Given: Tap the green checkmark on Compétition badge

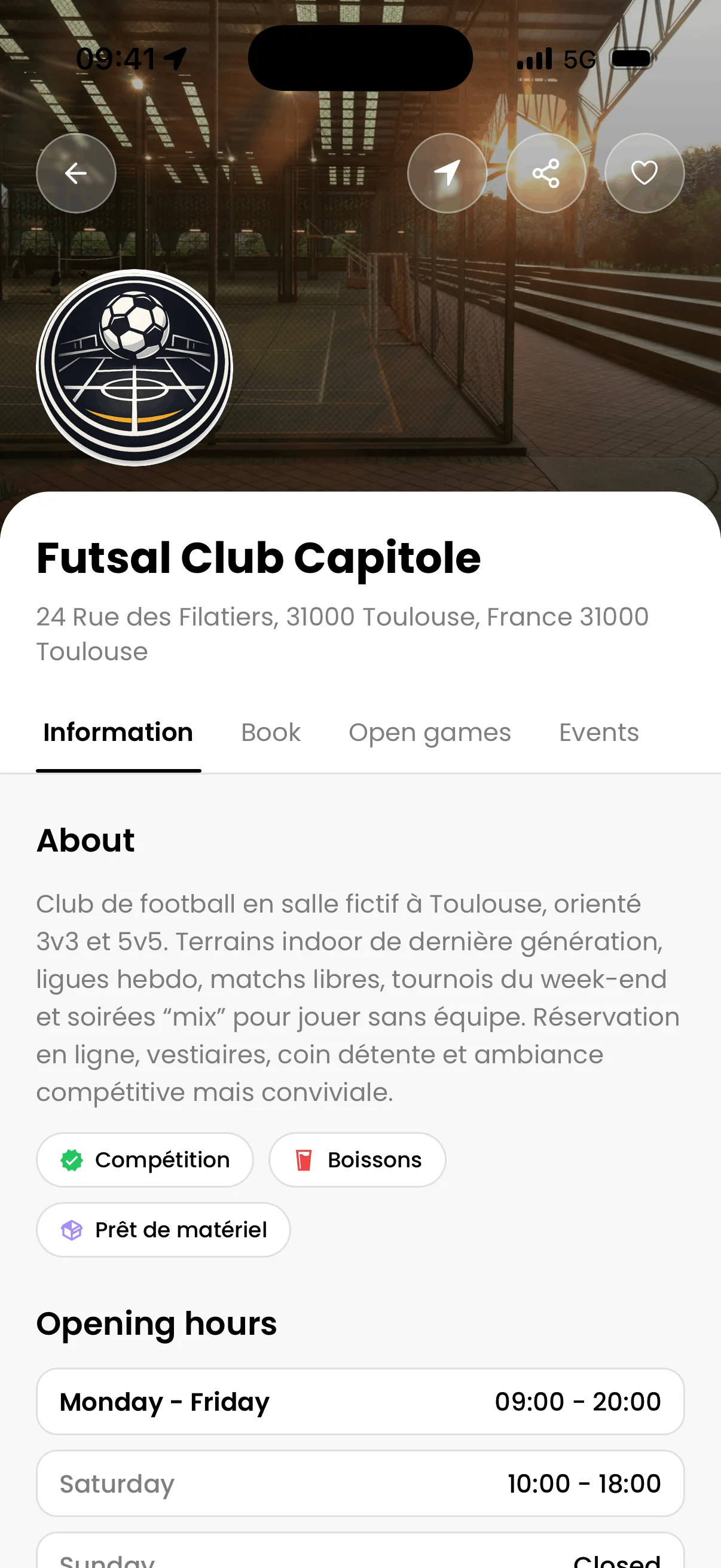Looking at the screenshot, I should tap(72, 1160).
